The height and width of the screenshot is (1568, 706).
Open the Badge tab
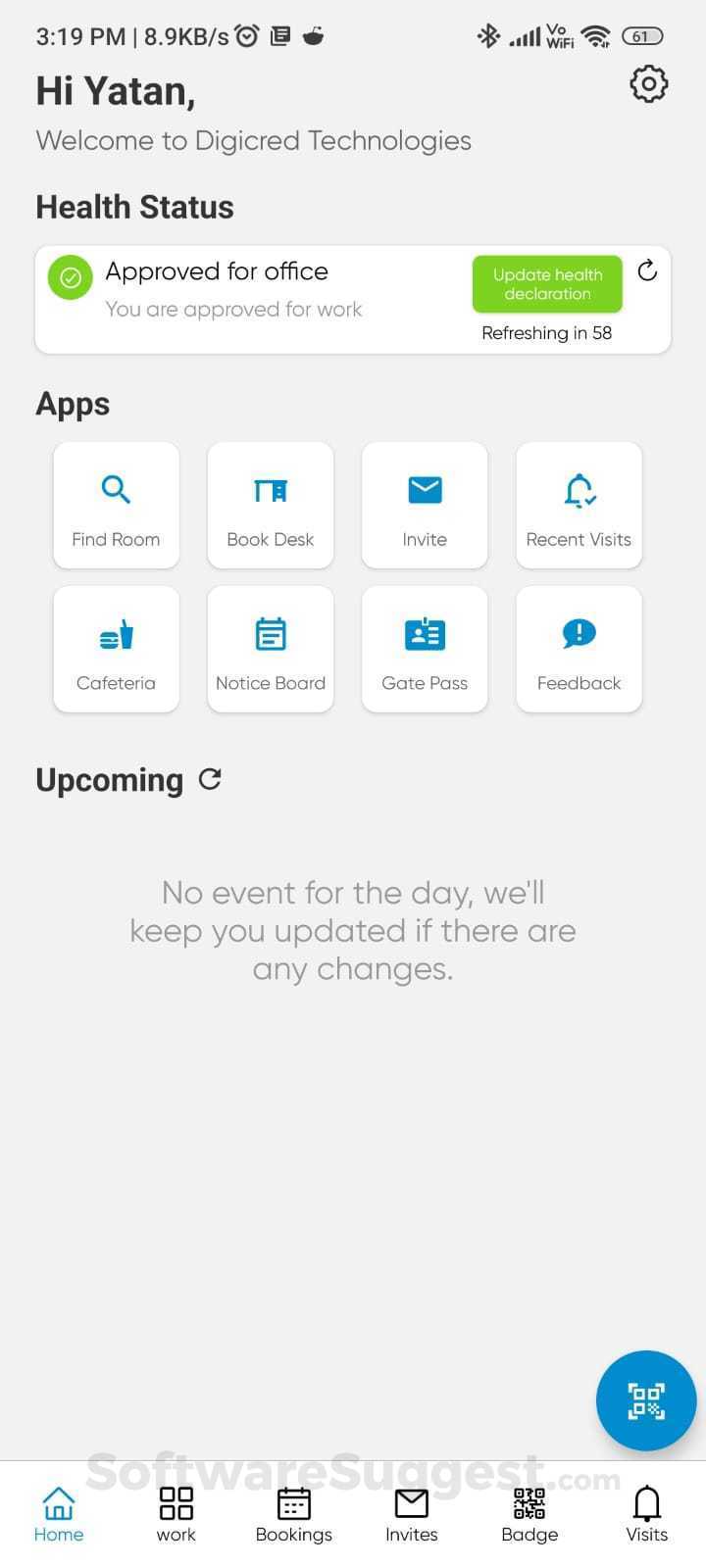click(x=529, y=1514)
